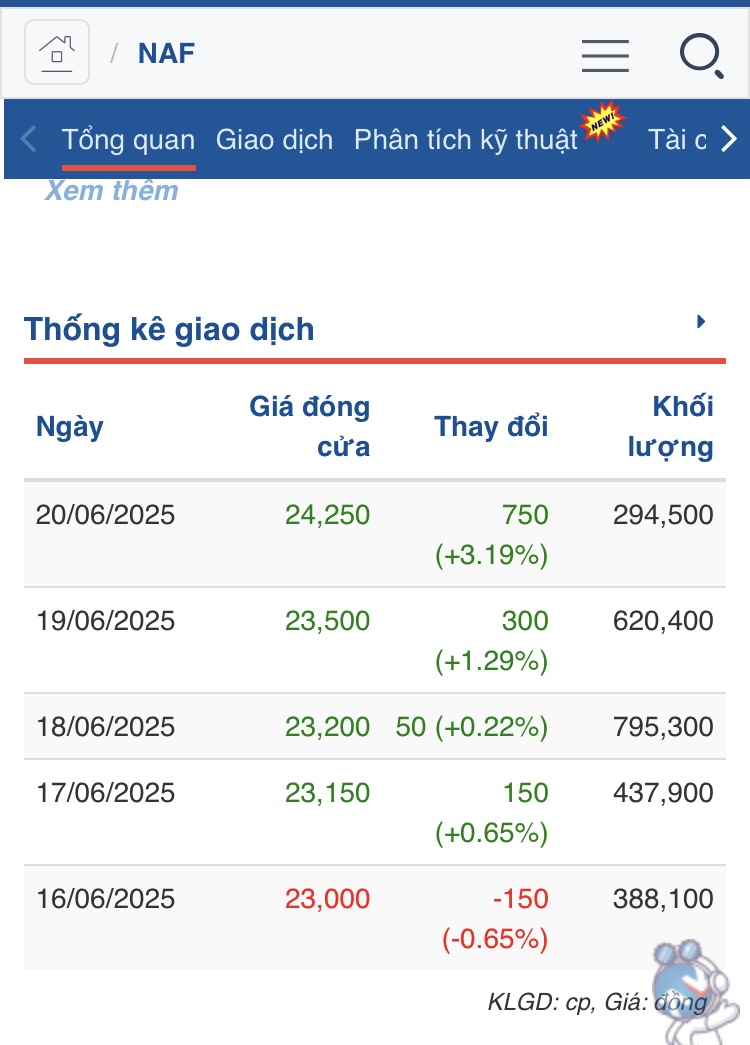This screenshot has width=750, height=1045.
Task: Open the hamburger menu
Action: tap(605, 54)
